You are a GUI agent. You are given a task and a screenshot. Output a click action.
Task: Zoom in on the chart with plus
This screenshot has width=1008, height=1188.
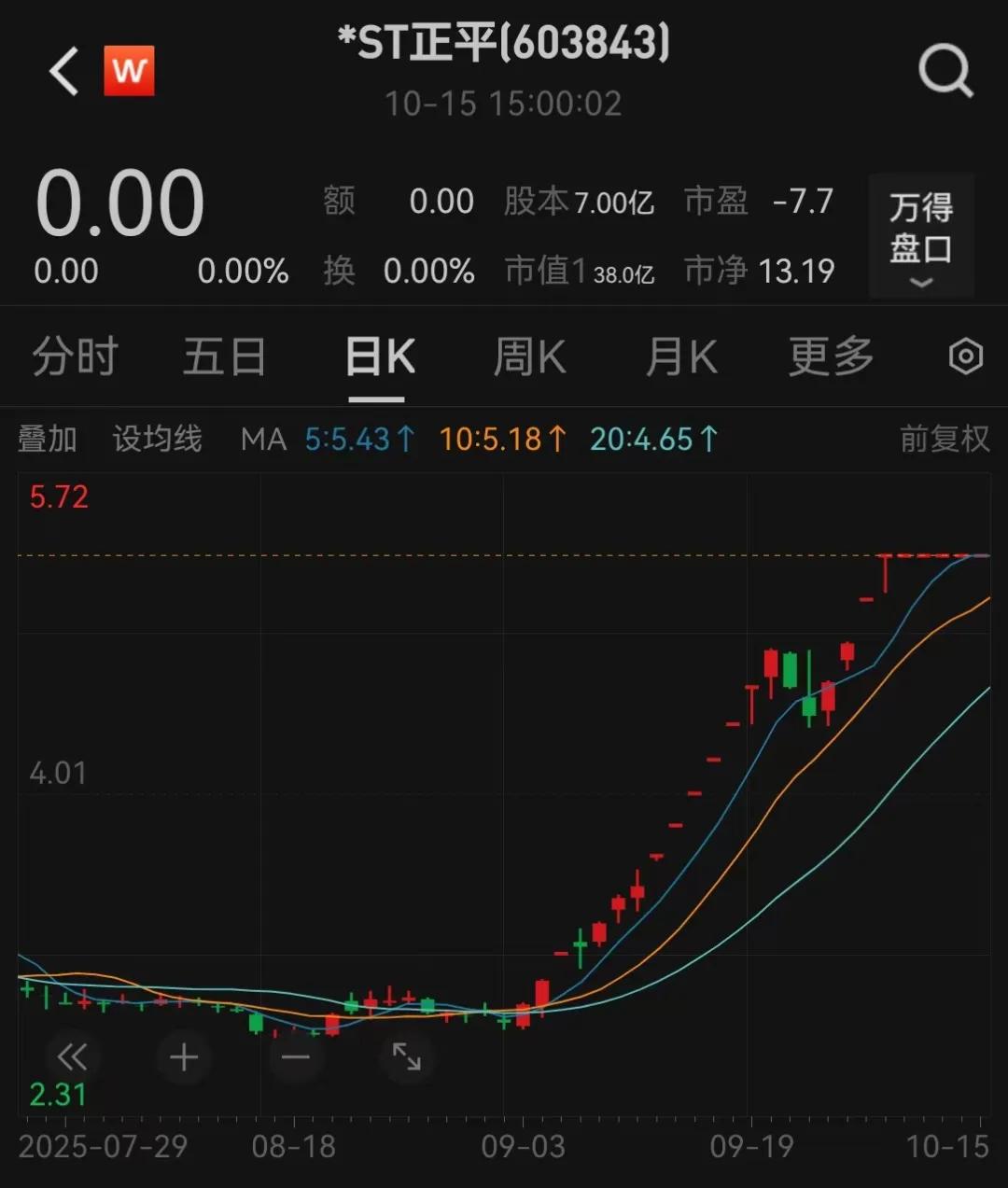pos(183,1057)
